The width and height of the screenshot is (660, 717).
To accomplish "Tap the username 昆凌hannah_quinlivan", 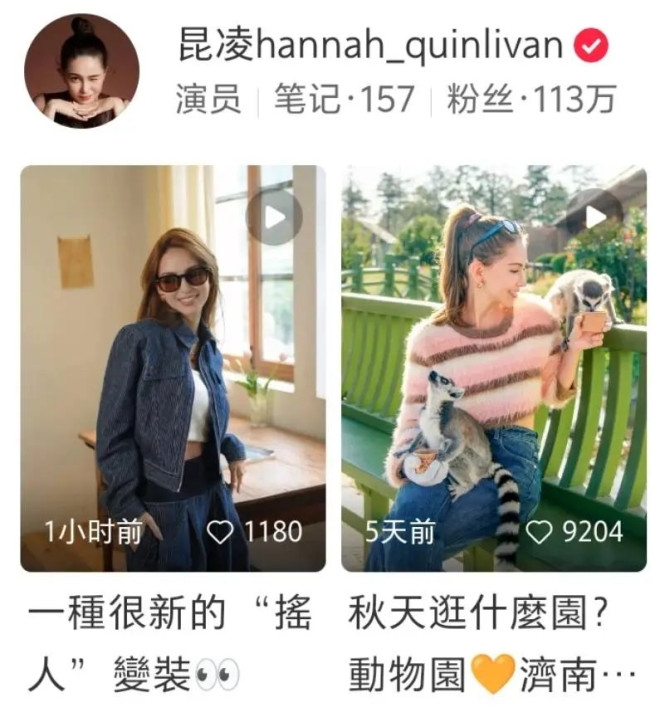I will 370,45.
